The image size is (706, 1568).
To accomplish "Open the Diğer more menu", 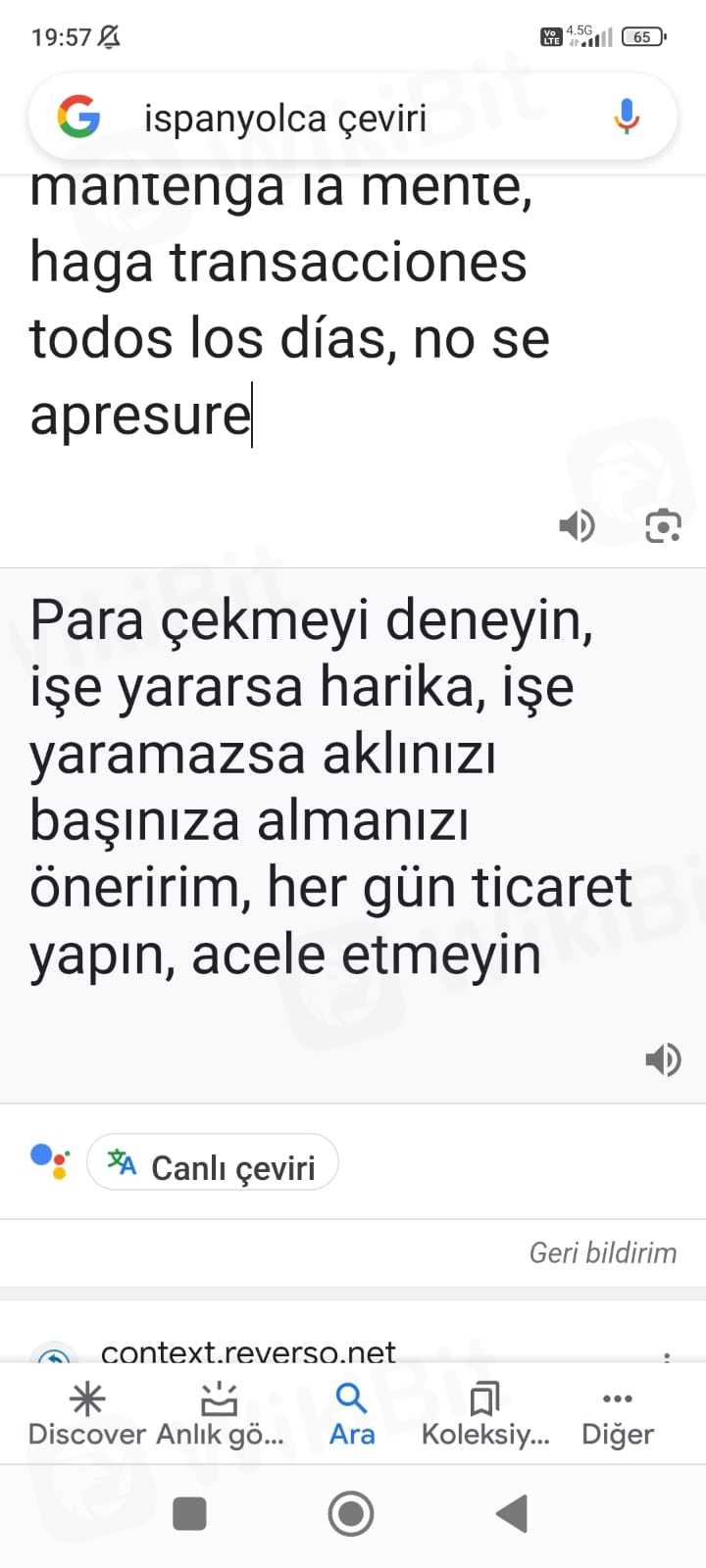I will tap(617, 1414).
